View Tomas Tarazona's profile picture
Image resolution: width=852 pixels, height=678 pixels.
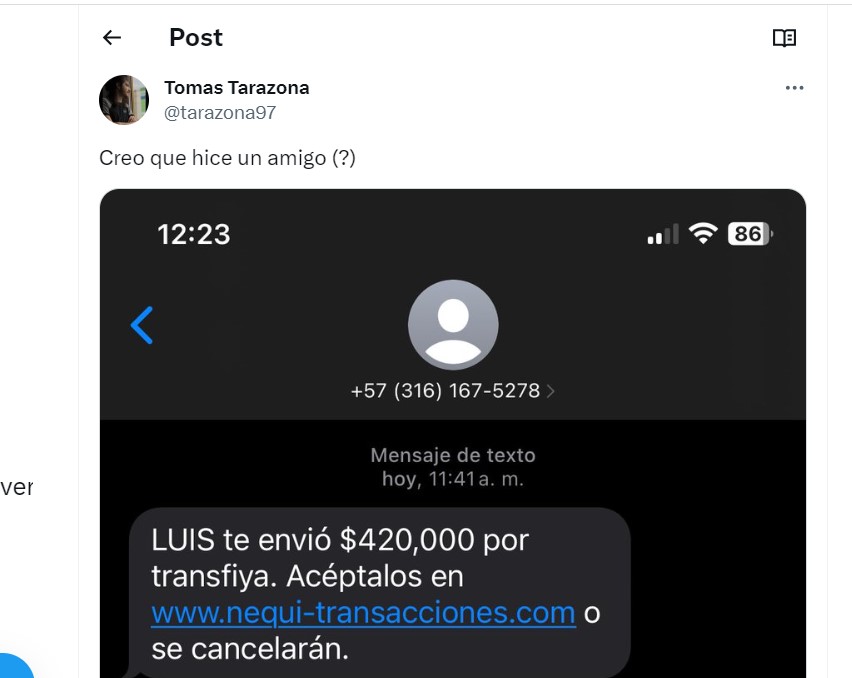(124, 99)
